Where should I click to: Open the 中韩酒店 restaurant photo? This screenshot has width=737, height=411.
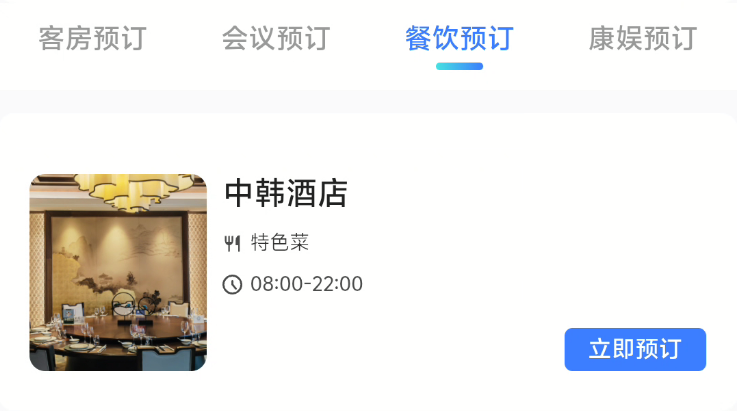coord(118,273)
